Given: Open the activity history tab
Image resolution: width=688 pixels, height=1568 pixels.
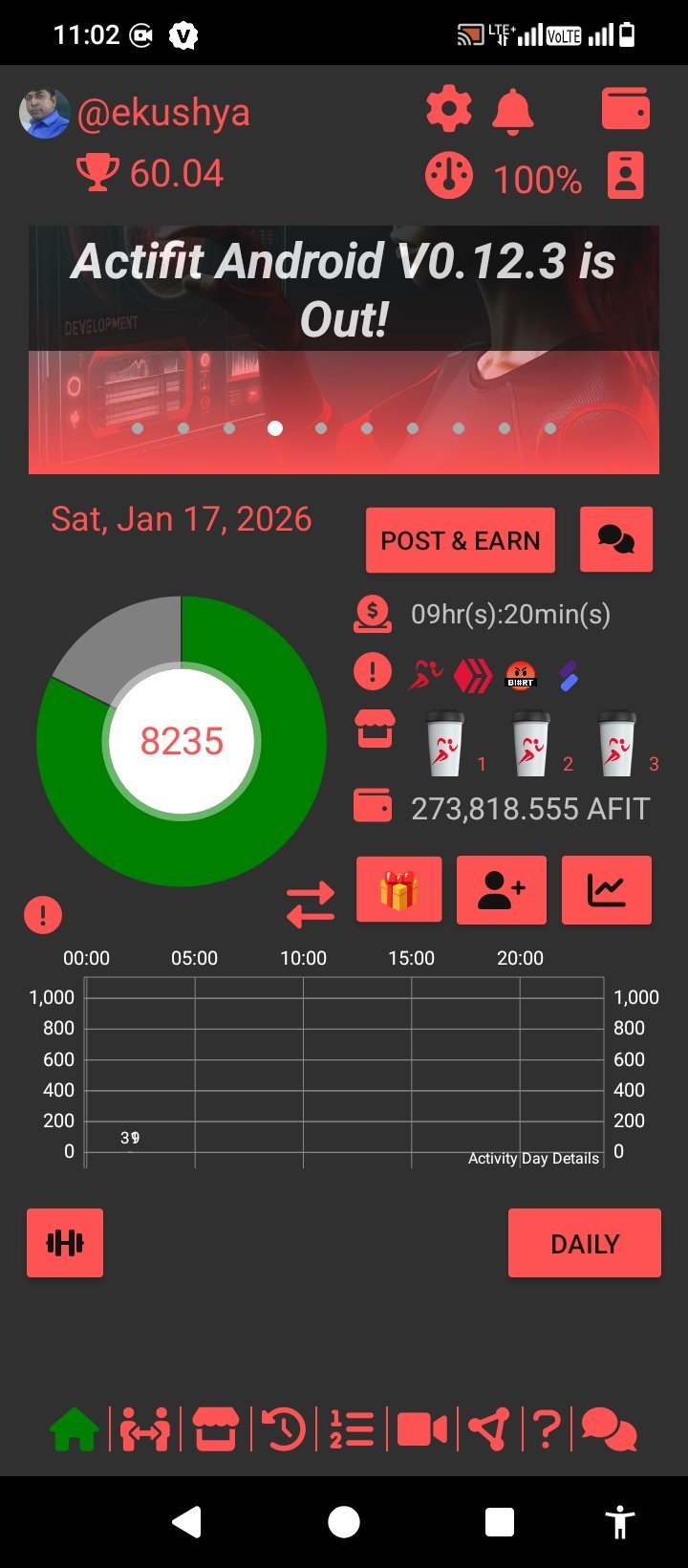Looking at the screenshot, I should coord(284,1430).
